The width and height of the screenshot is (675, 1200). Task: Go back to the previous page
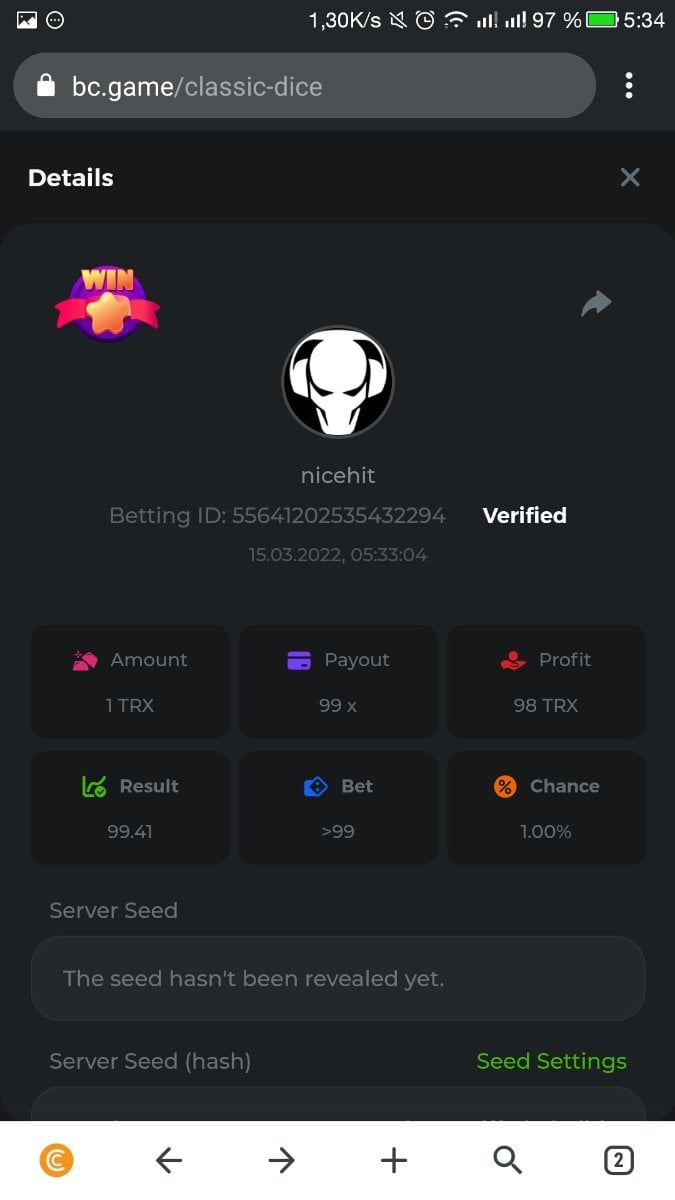pos(169,1160)
